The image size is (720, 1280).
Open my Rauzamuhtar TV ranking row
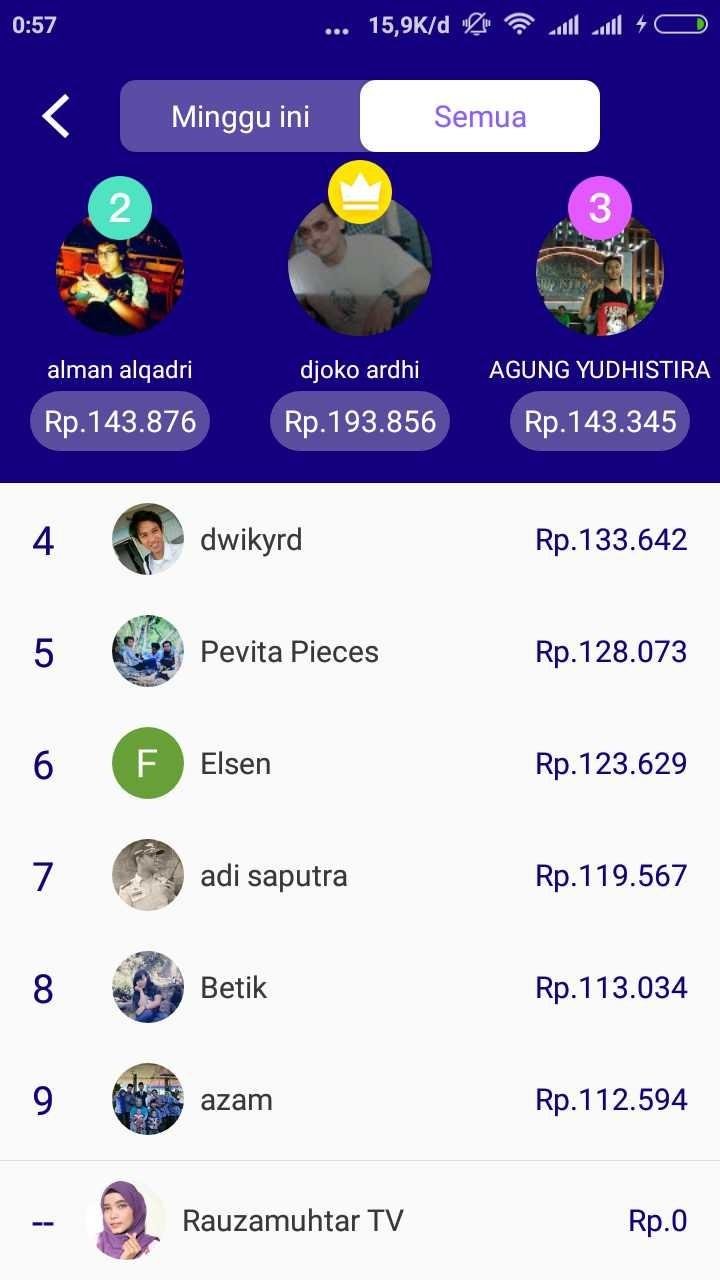click(360, 1221)
